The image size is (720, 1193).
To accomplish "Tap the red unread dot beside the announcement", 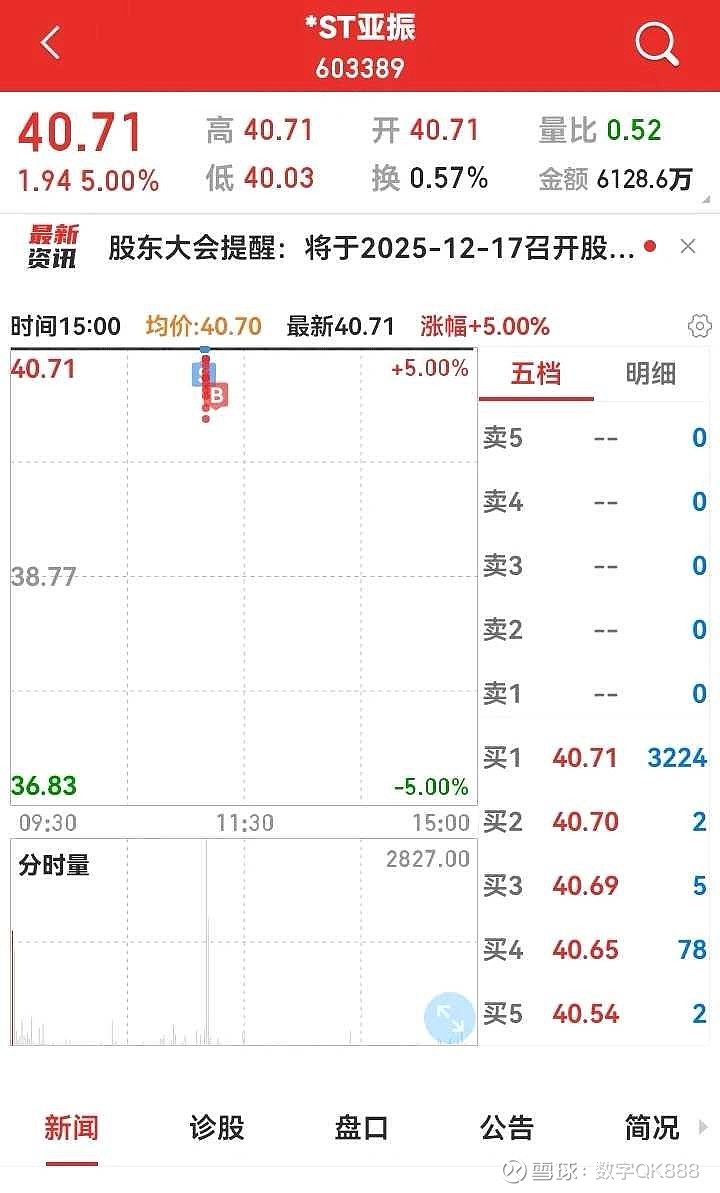I will 652,246.
